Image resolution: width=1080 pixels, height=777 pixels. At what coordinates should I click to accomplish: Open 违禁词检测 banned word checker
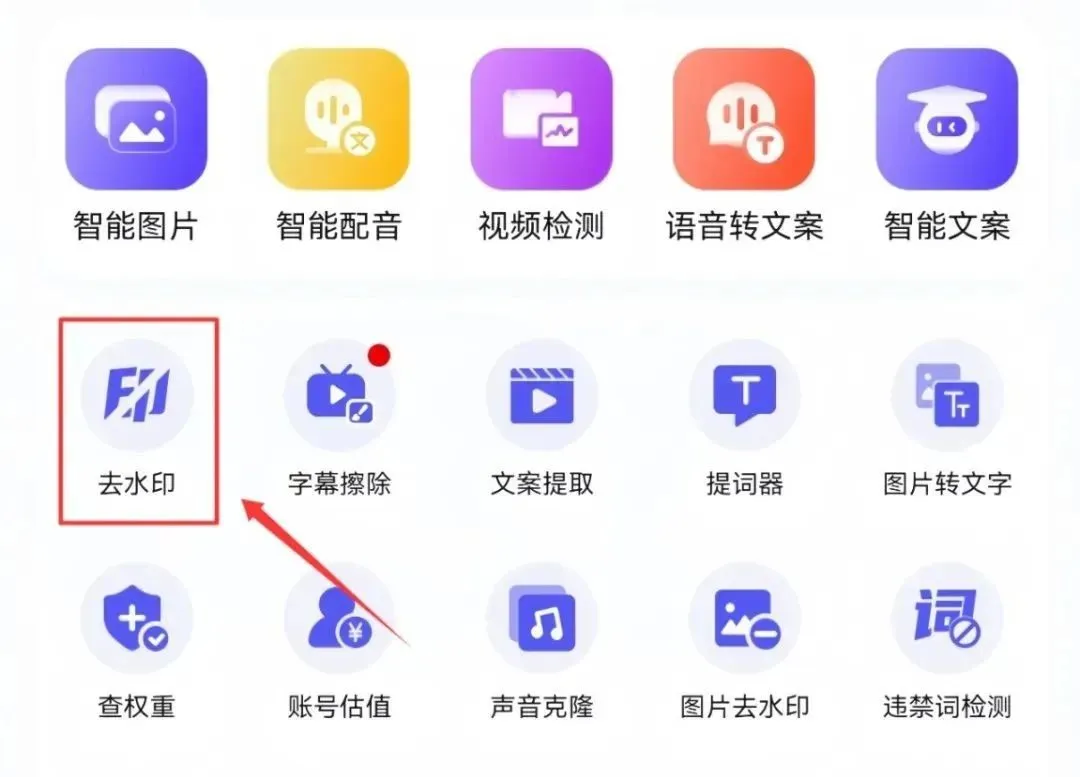946,618
